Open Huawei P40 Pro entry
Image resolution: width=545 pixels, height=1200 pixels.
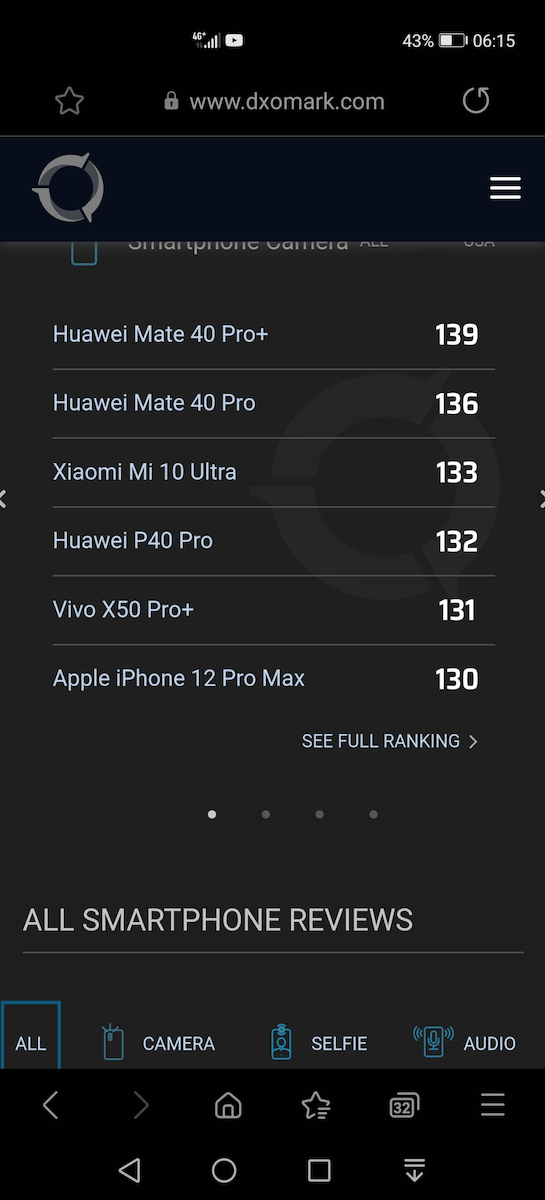[x=273, y=541]
